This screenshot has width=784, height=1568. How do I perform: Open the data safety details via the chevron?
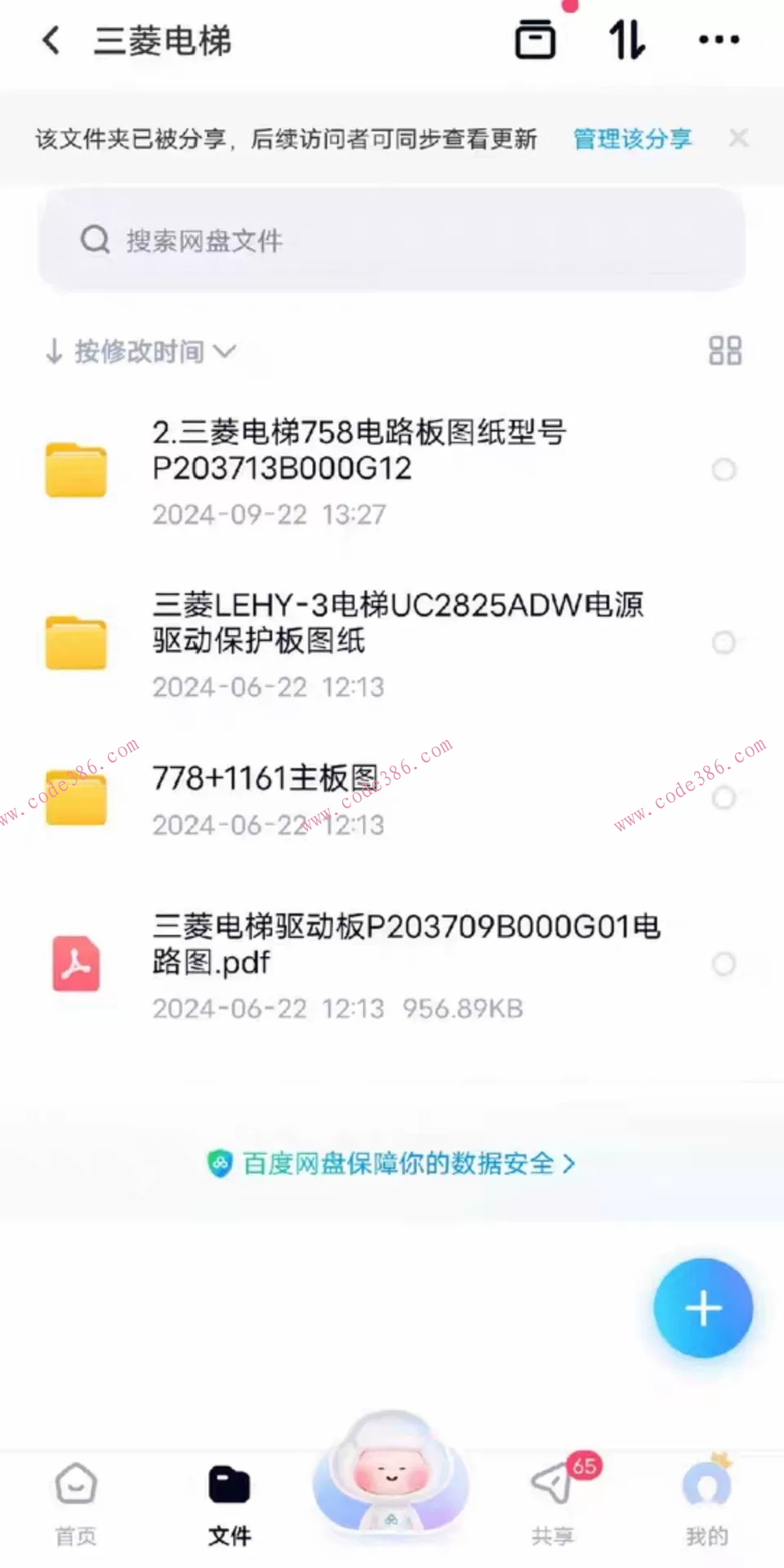pos(570,1163)
